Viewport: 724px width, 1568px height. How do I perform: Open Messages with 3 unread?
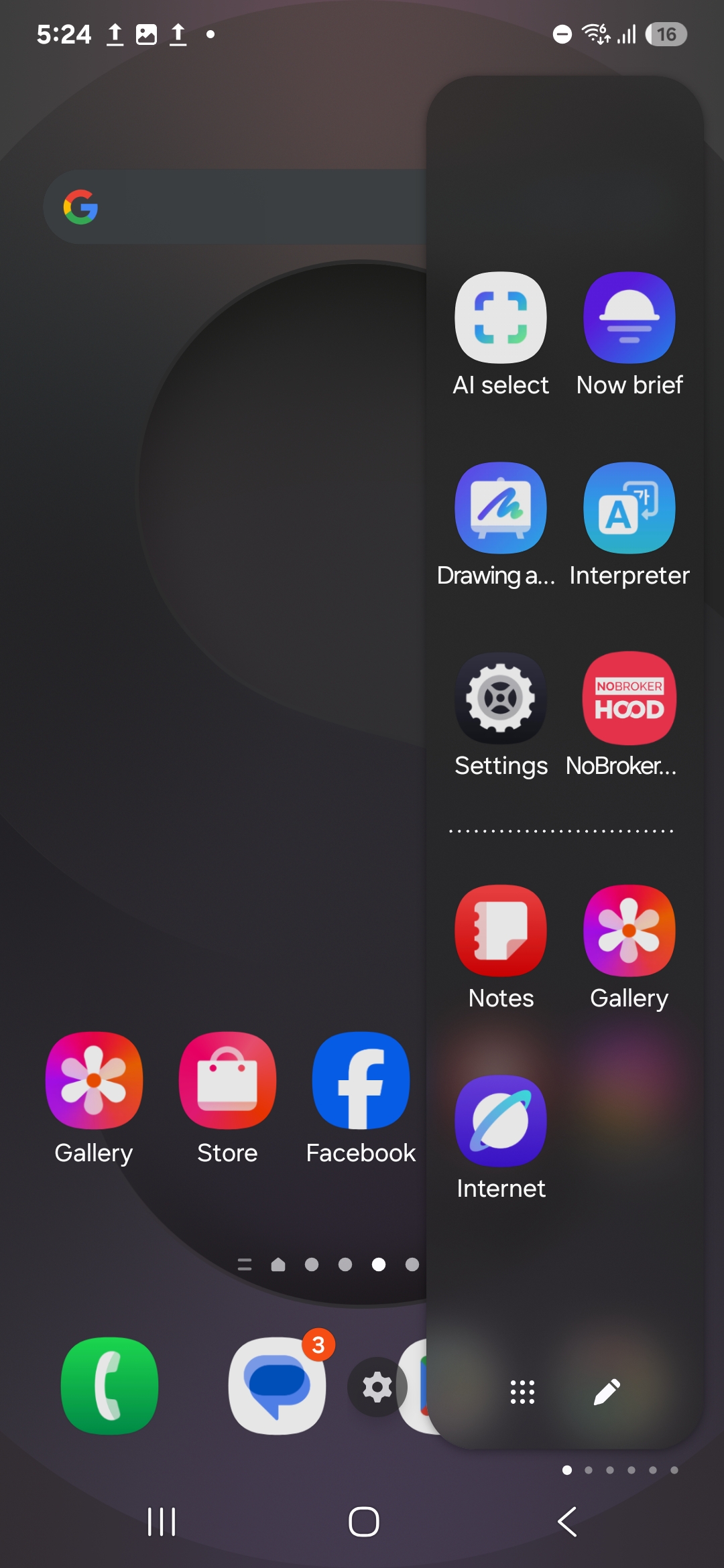coord(277,1386)
